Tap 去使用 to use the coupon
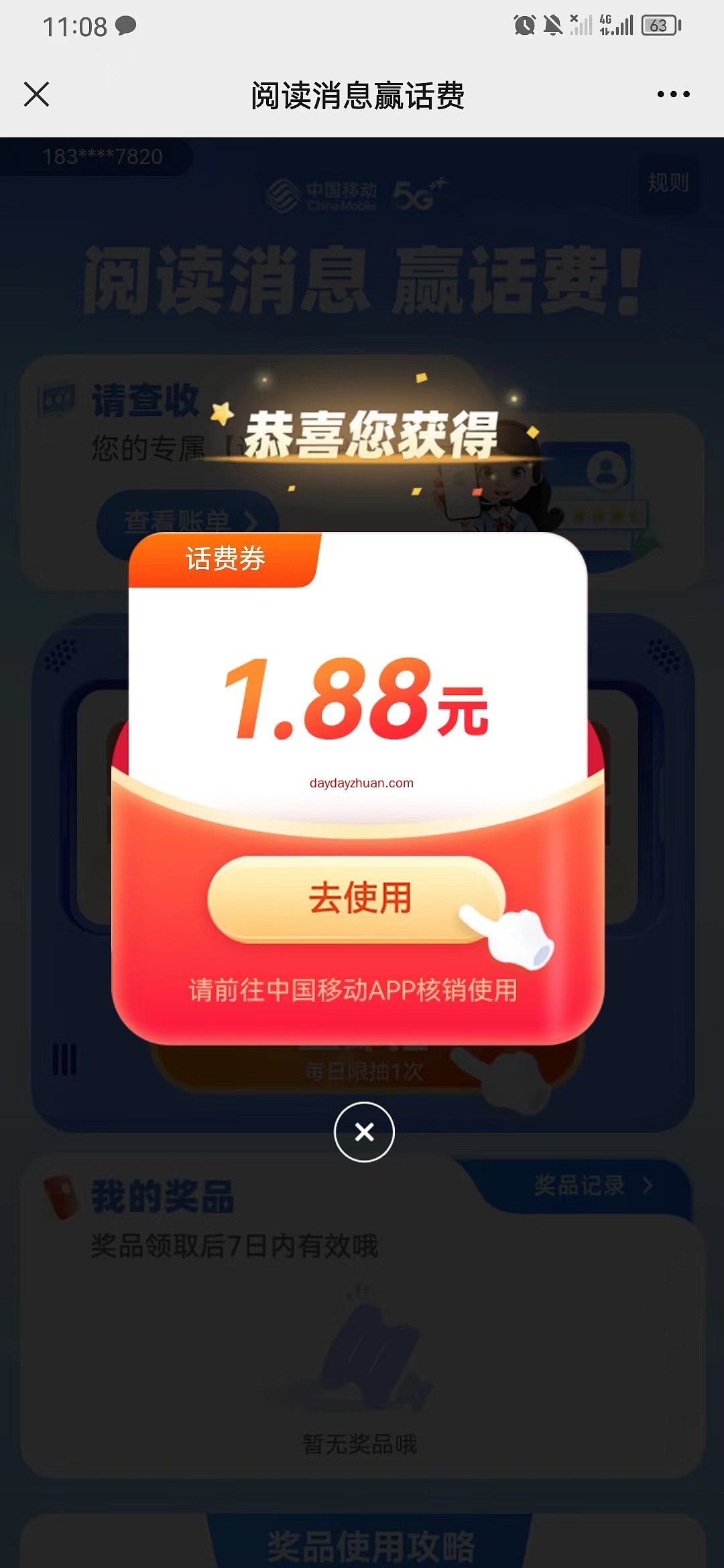724x1568 pixels. [x=359, y=899]
